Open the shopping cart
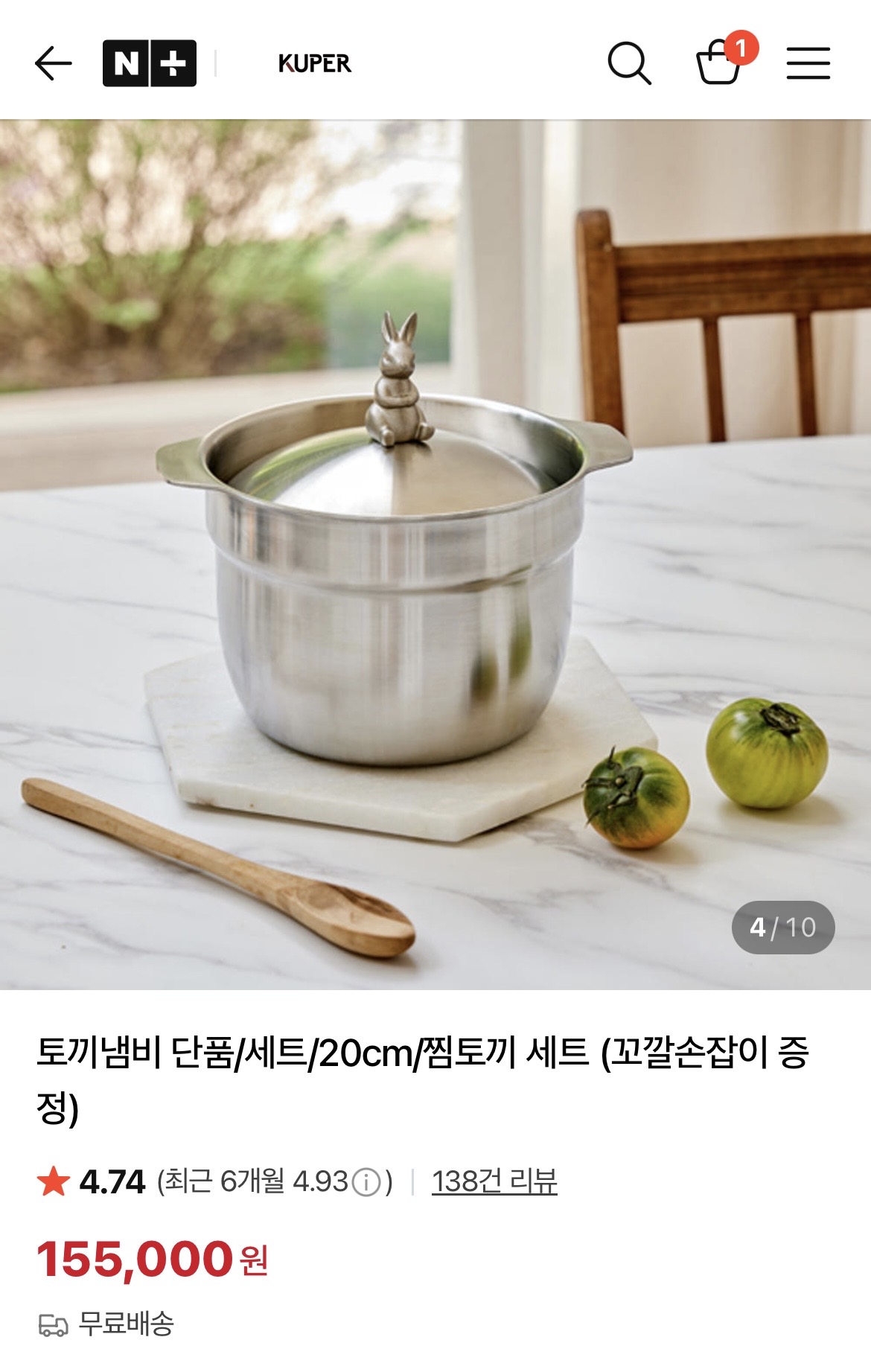 [x=723, y=60]
